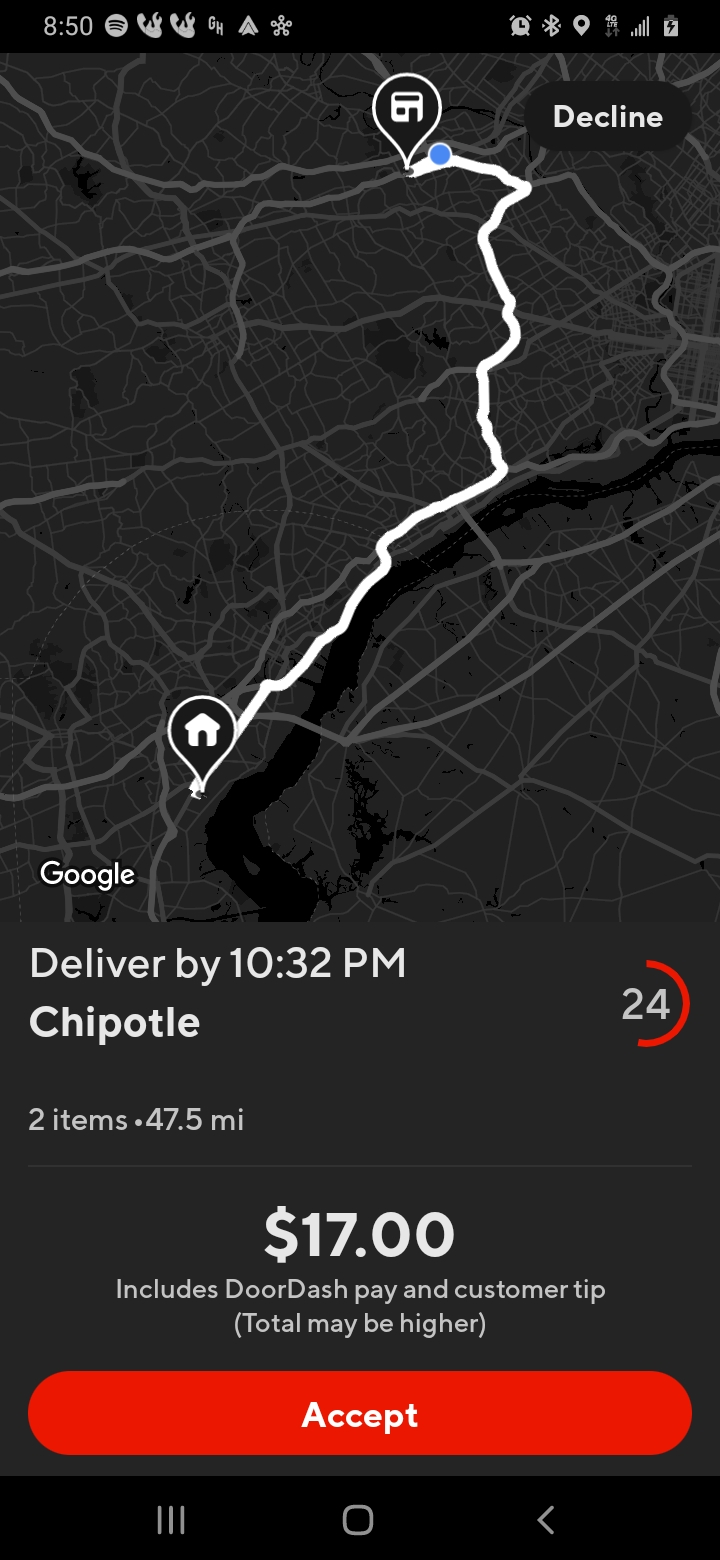This screenshot has width=720, height=1560.
Task: Tap the 4G LTE network indicator
Action: point(613,26)
